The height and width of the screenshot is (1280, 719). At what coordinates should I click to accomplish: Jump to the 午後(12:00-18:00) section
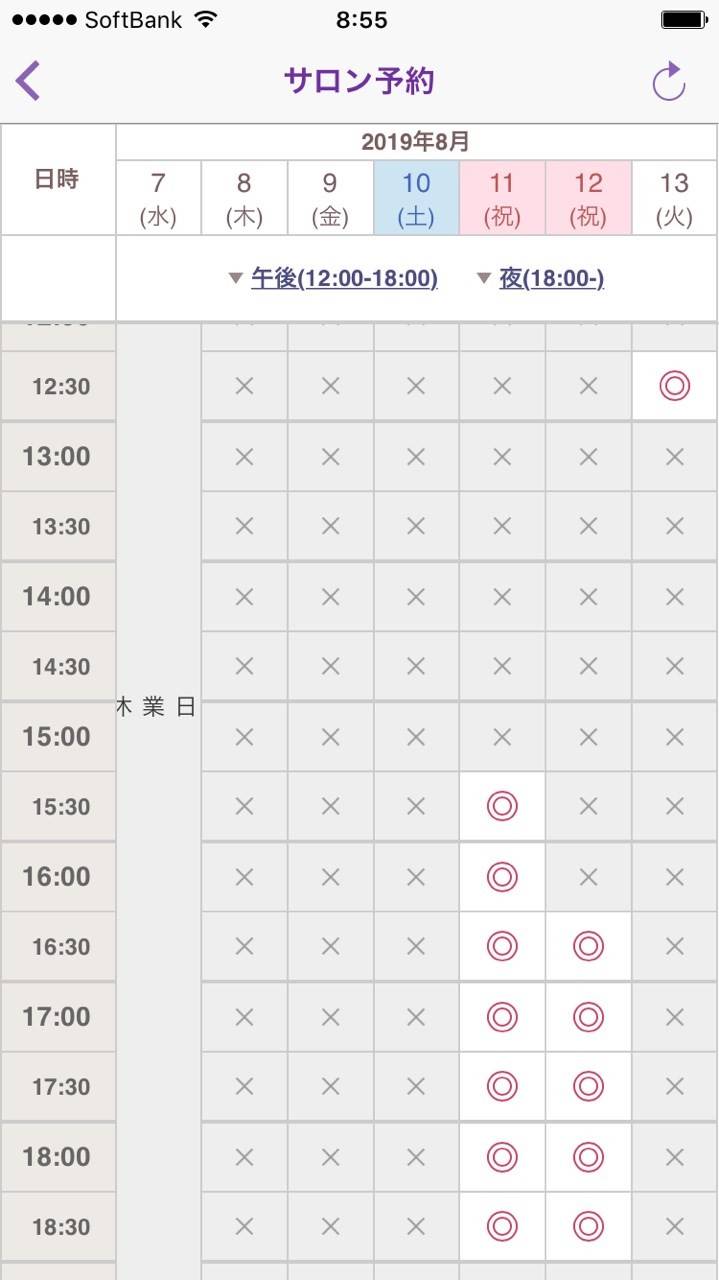point(343,278)
